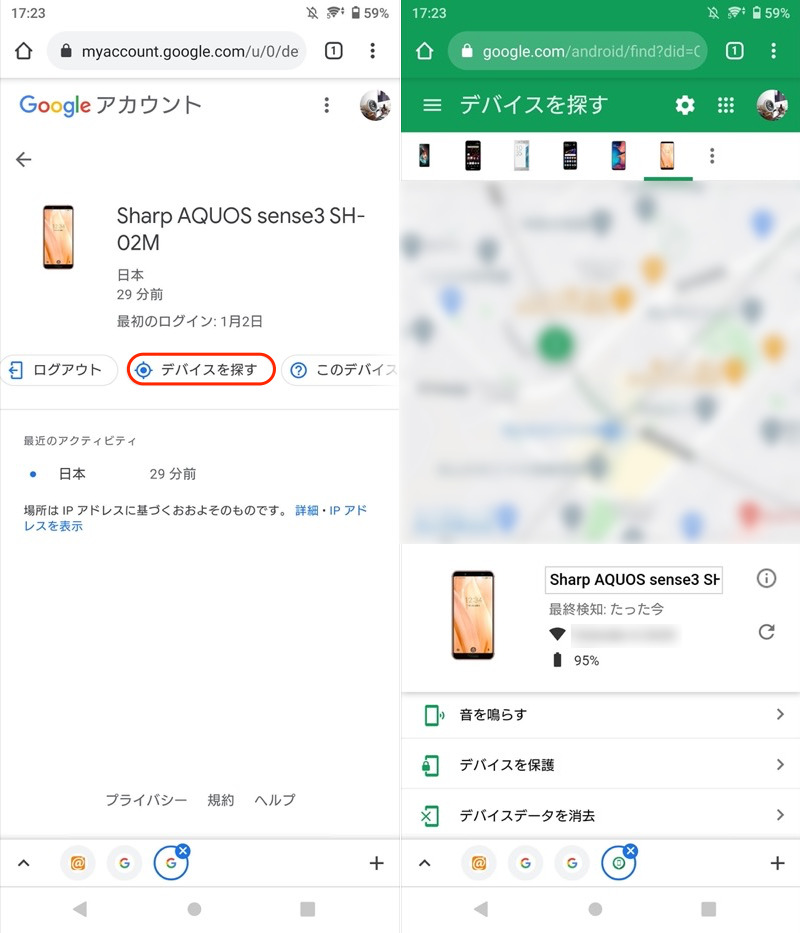The height and width of the screenshot is (933, 800).
Task: Open the ヘルプ footer link
Action: [x=275, y=800]
